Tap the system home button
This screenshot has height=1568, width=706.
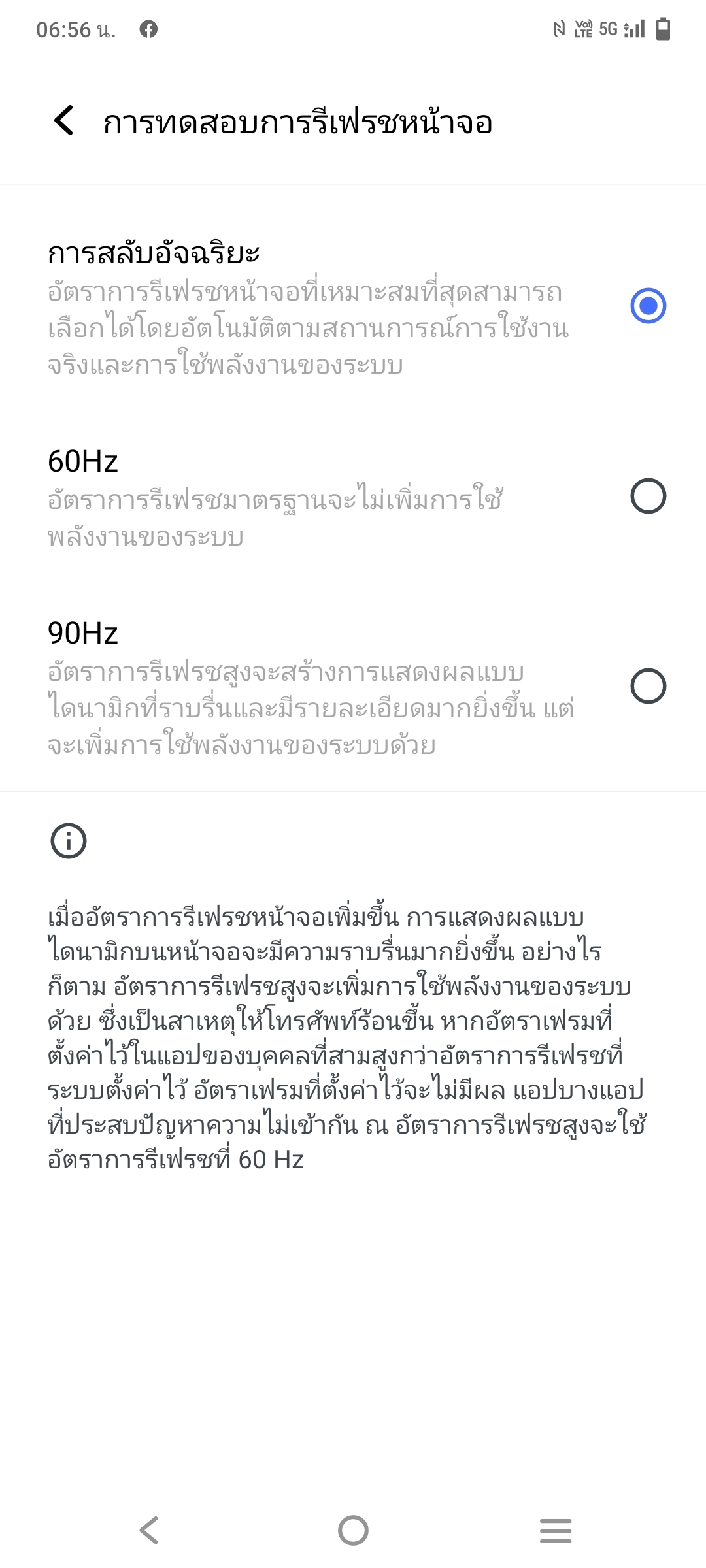click(353, 1530)
